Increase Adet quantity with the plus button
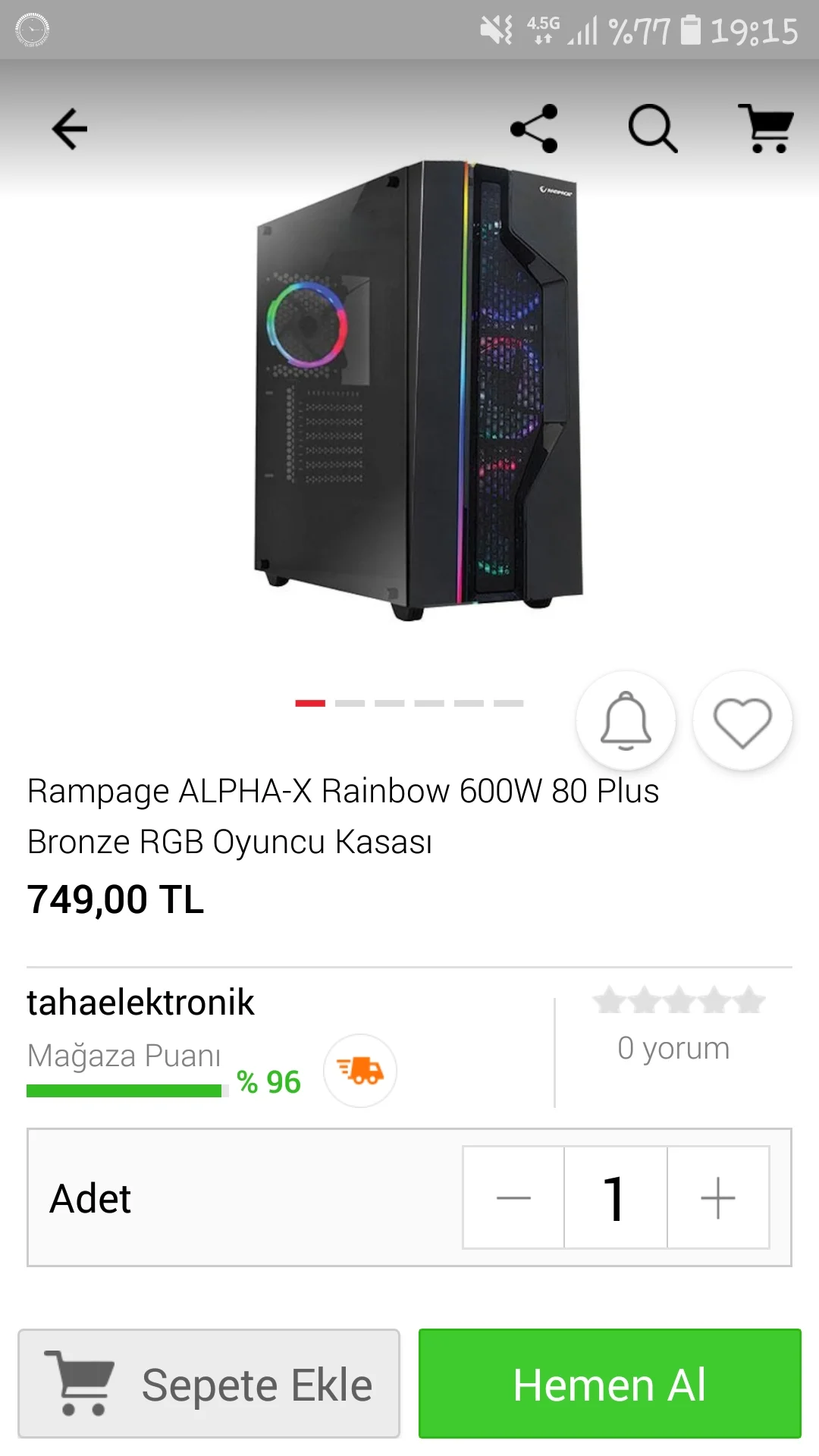The width and height of the screenshot is (819, 1456). 718,1197
